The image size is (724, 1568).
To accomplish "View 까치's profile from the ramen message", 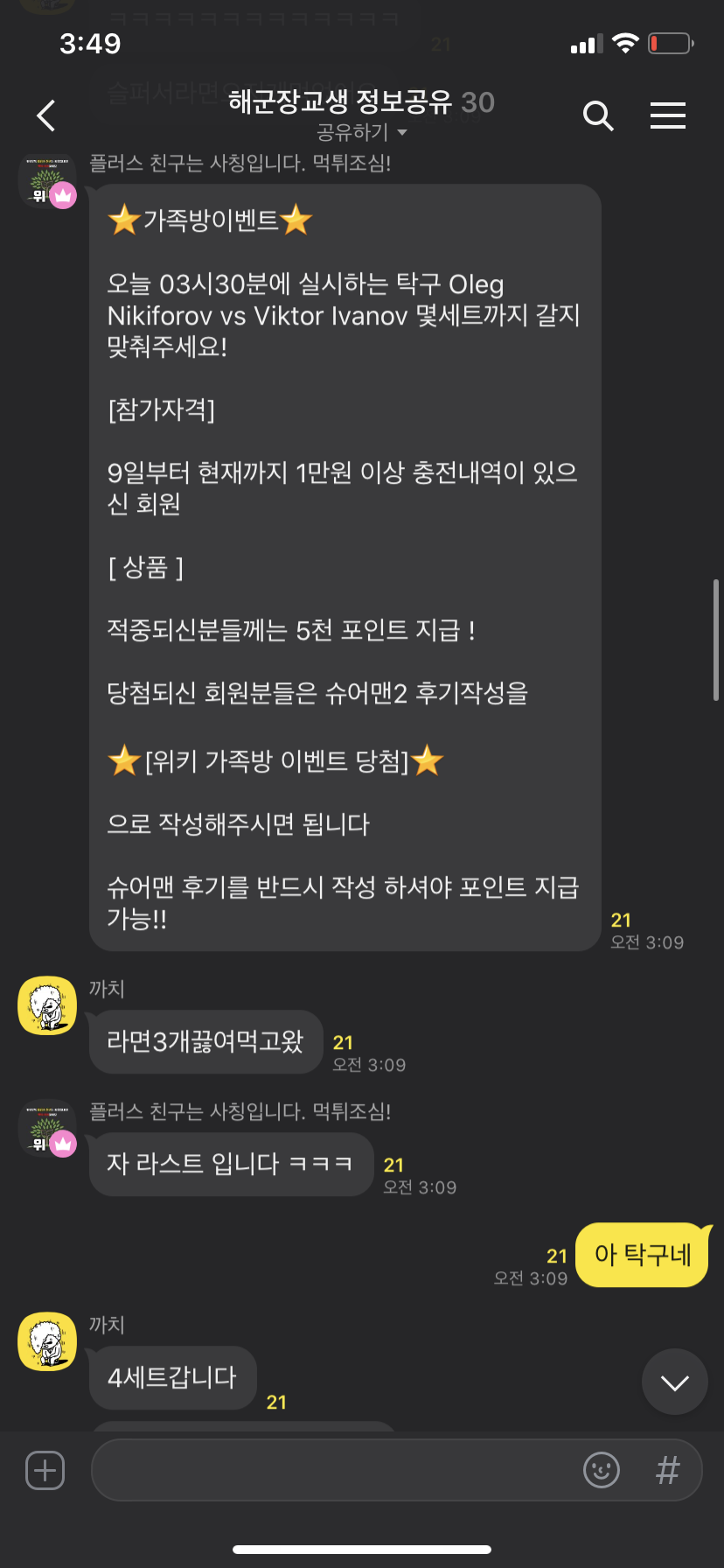I will tap(47, 1005).
